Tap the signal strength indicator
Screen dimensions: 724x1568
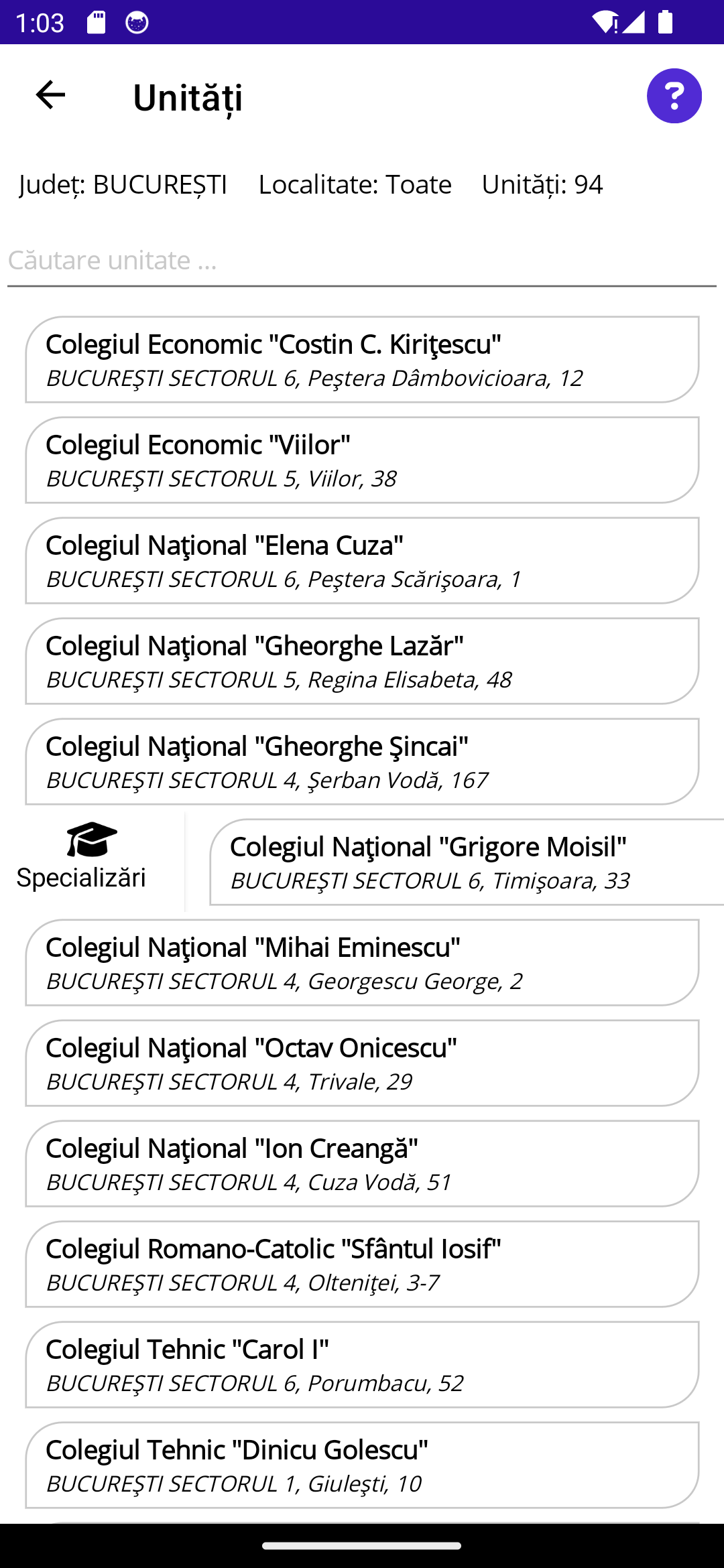633,21
